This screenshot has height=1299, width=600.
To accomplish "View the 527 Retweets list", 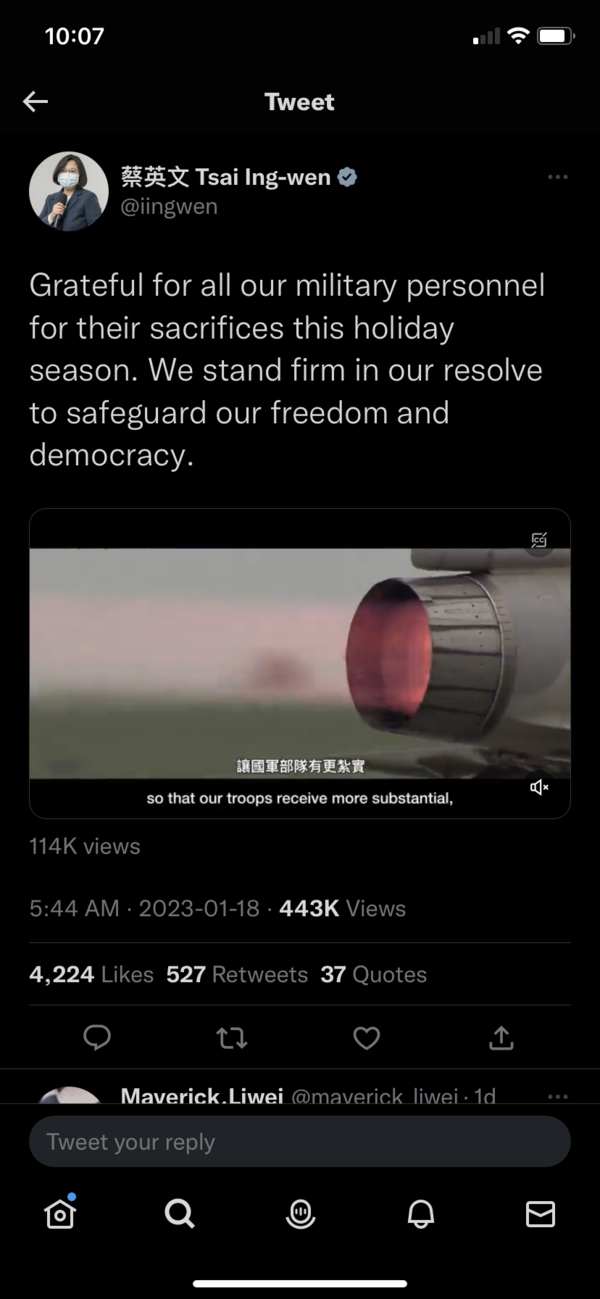I will point(237,974).
